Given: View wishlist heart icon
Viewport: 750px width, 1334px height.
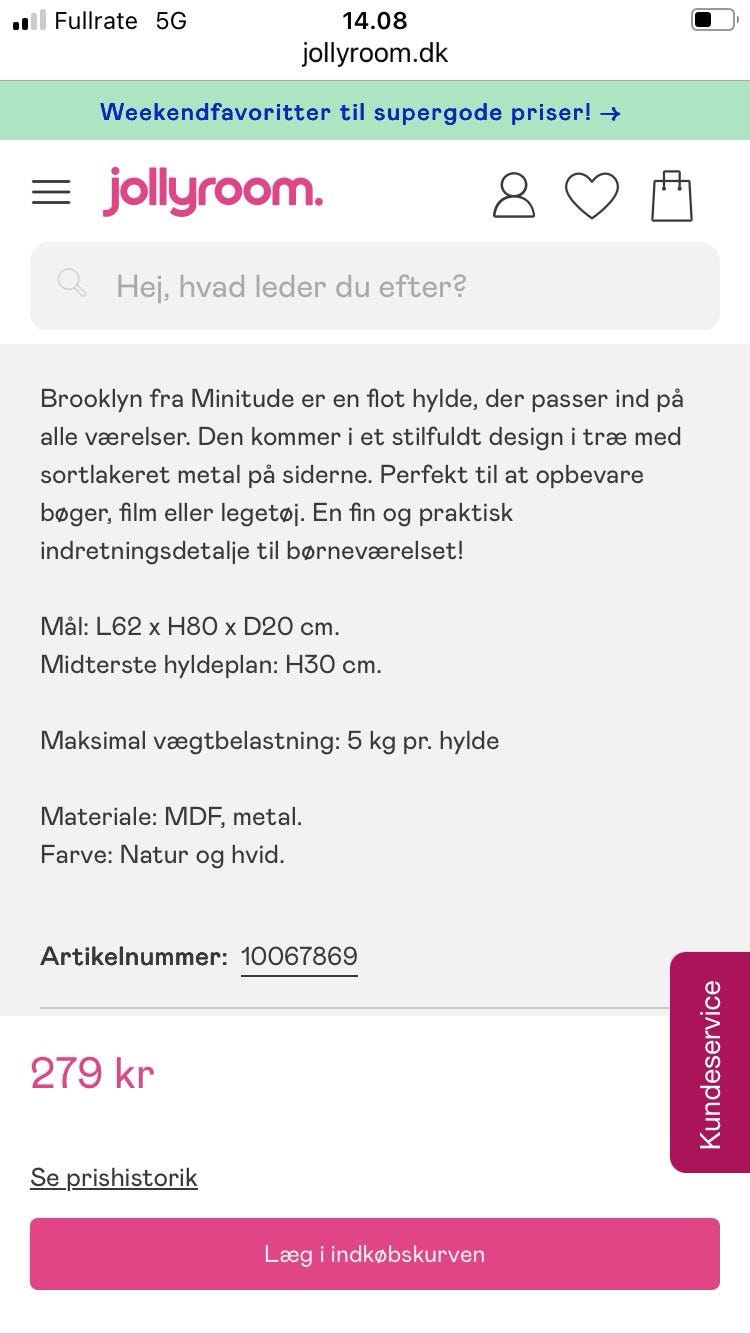Looking at the screenshot, I should click(x=592, y=195).
